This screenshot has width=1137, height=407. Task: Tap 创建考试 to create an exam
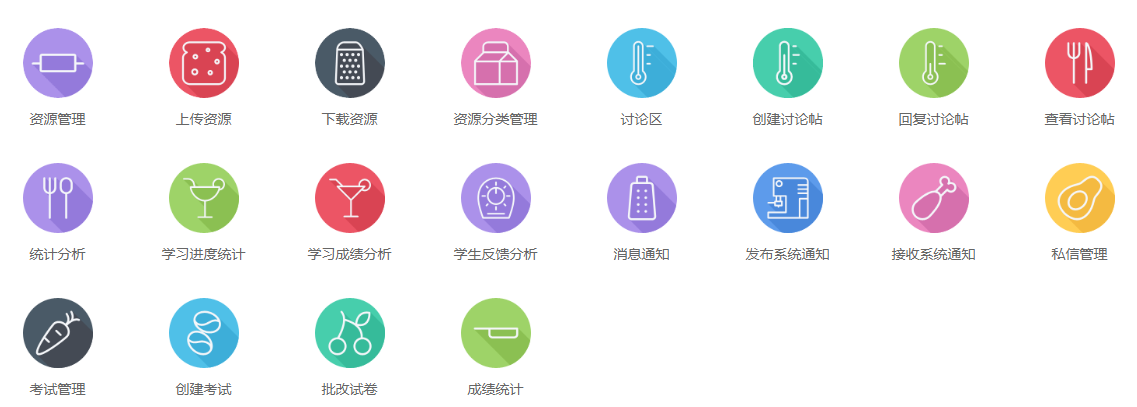[x=204, y=333]
